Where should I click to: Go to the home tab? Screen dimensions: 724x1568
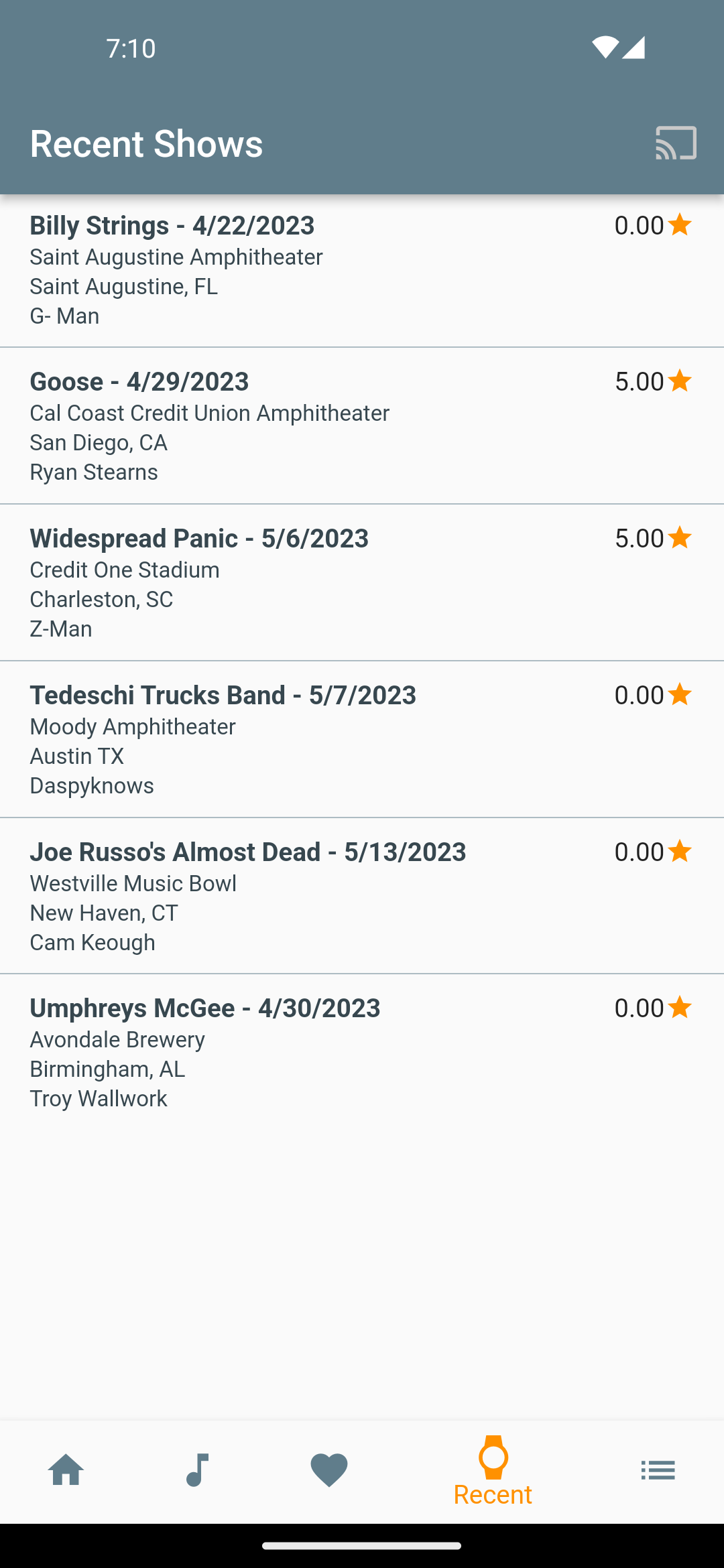coord(66,1470)
